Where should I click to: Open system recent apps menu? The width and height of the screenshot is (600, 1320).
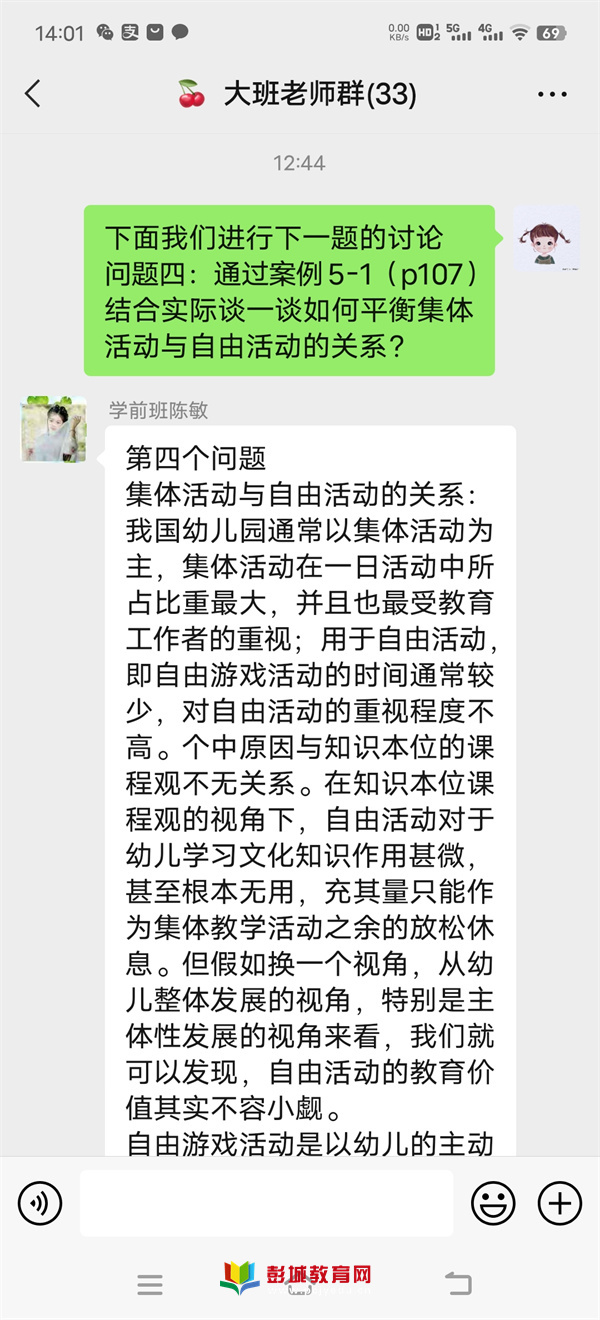coord(150,1284)
